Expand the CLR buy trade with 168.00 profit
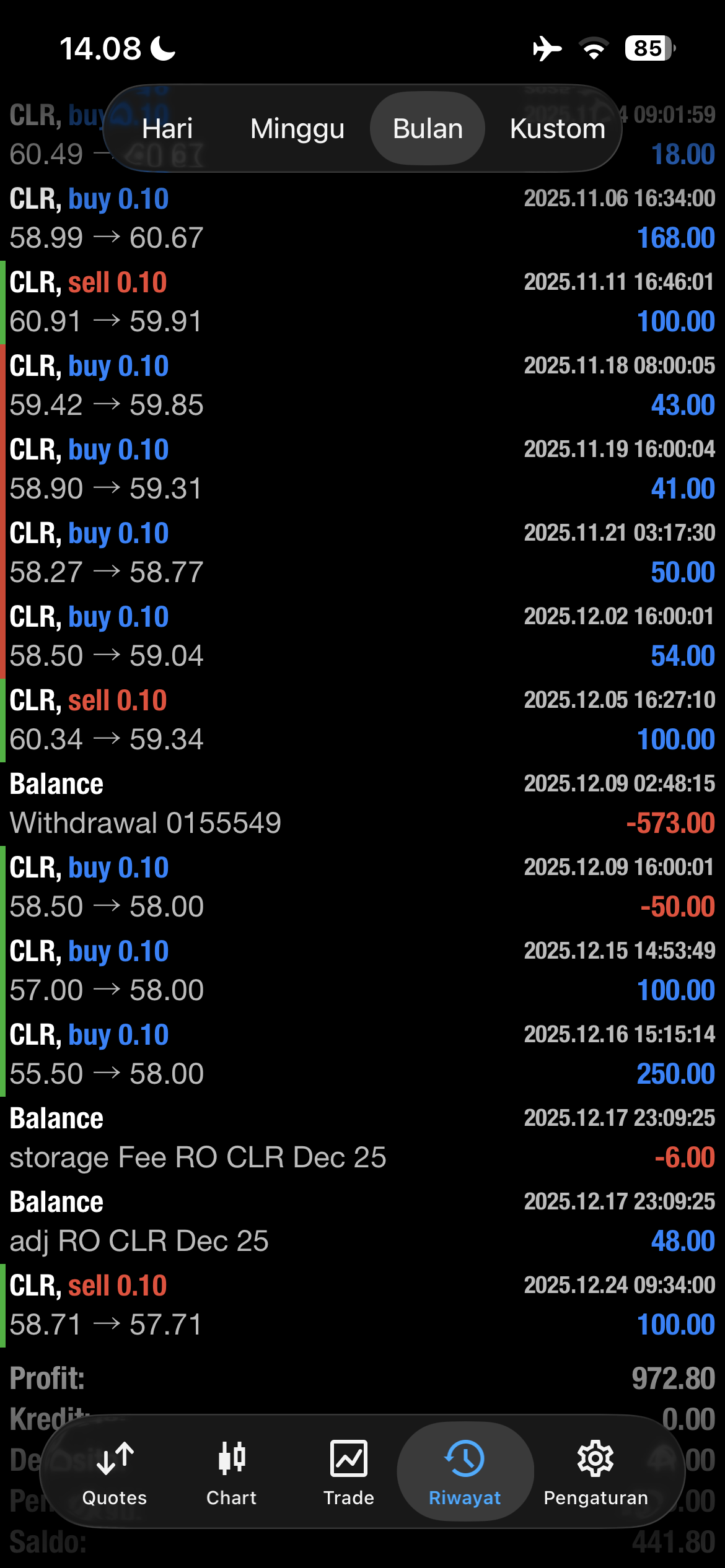725x1568 pixels. point(362,219)
